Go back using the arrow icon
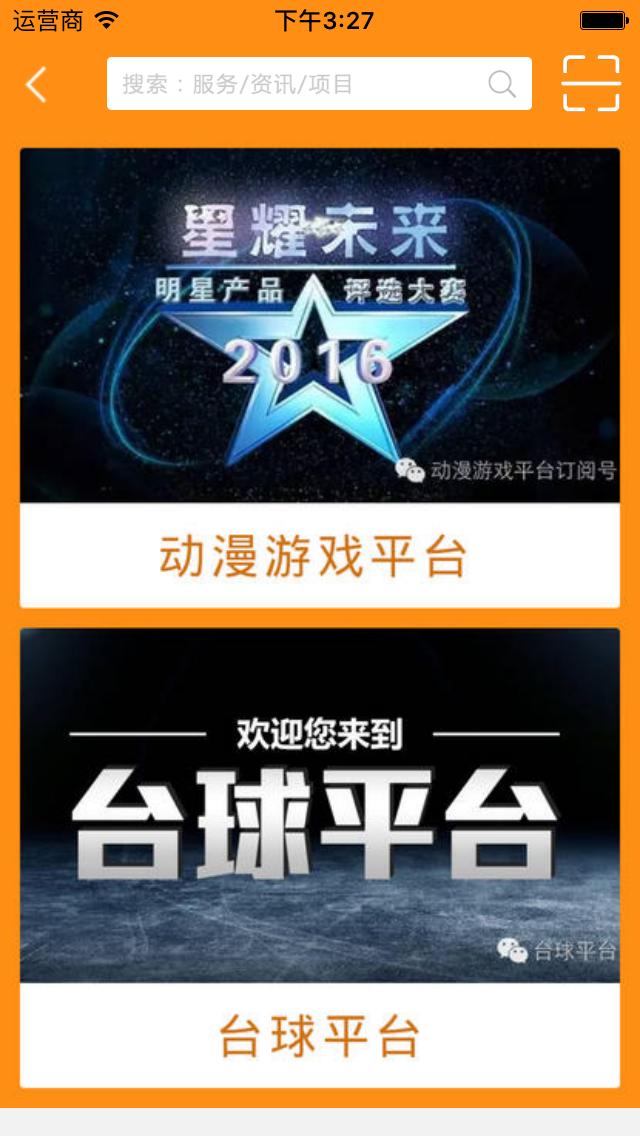 [x=36, y=85]
